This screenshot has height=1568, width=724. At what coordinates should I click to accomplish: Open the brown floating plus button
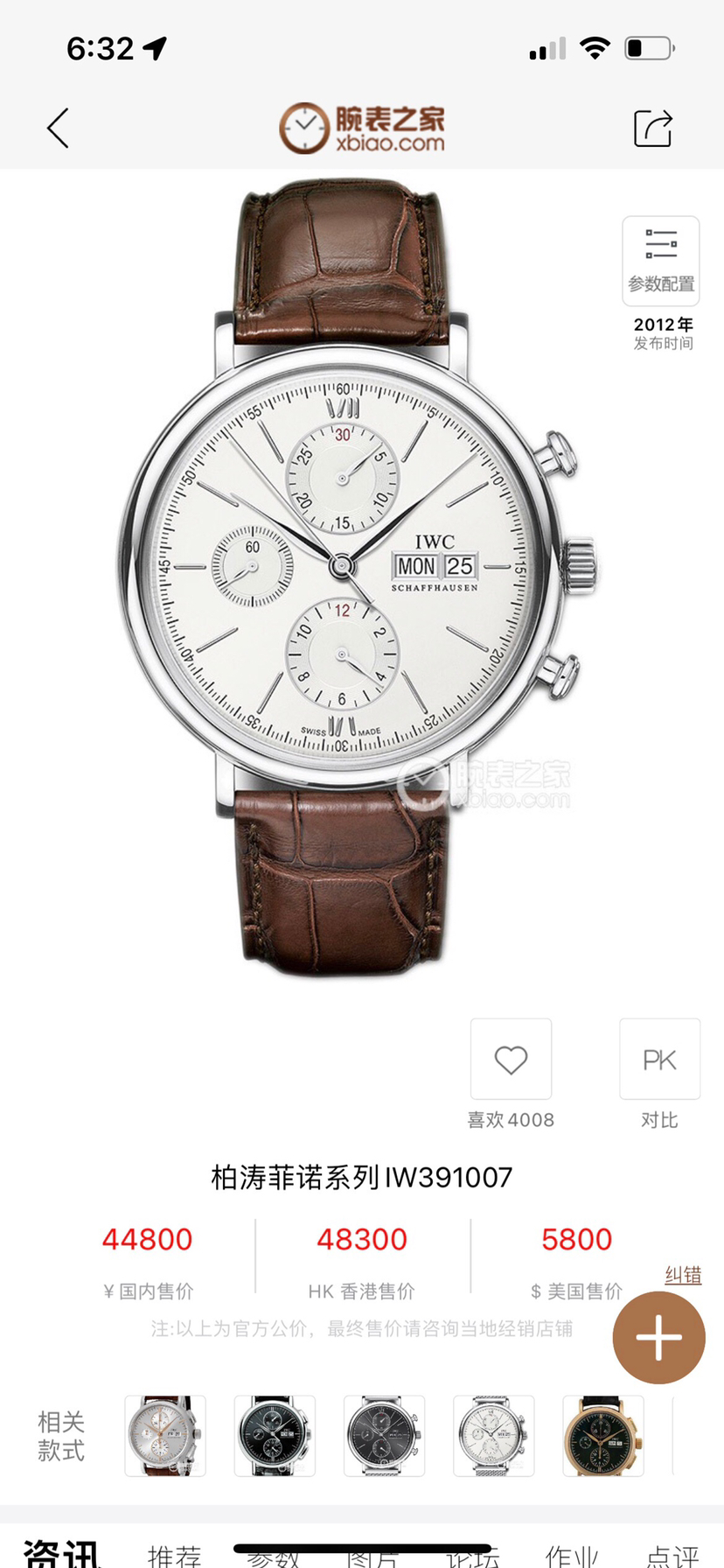click(658, 1337)
